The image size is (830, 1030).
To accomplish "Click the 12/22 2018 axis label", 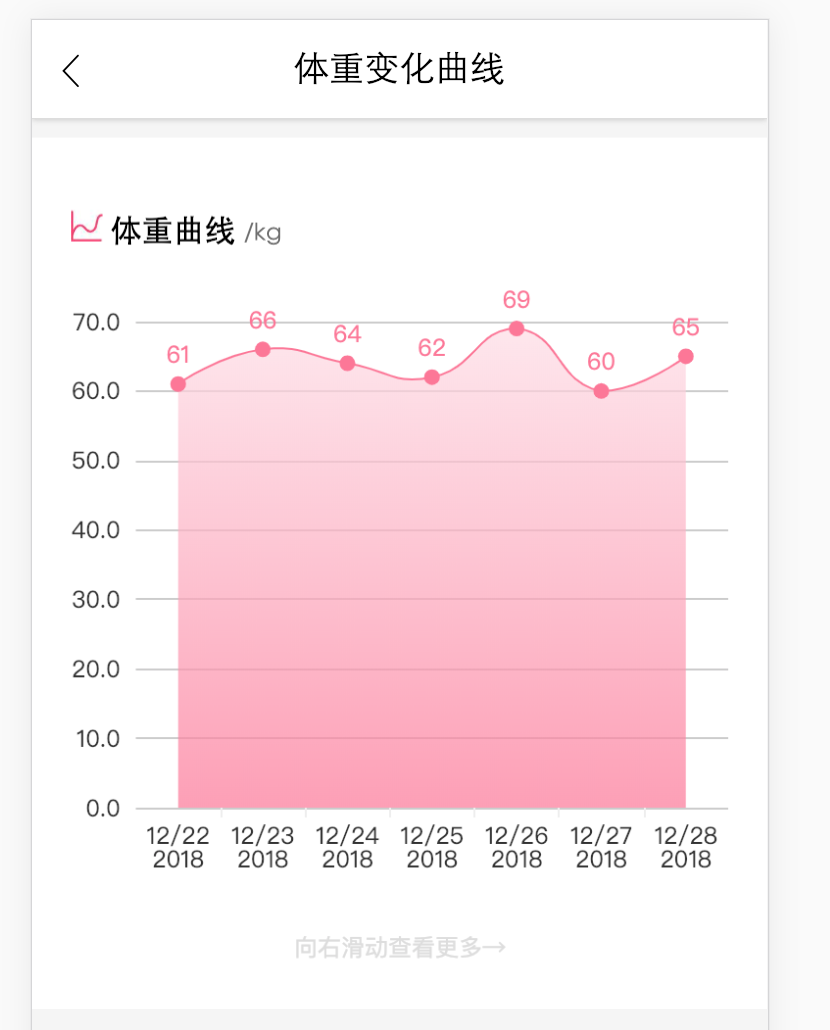I will coord(178,848).
